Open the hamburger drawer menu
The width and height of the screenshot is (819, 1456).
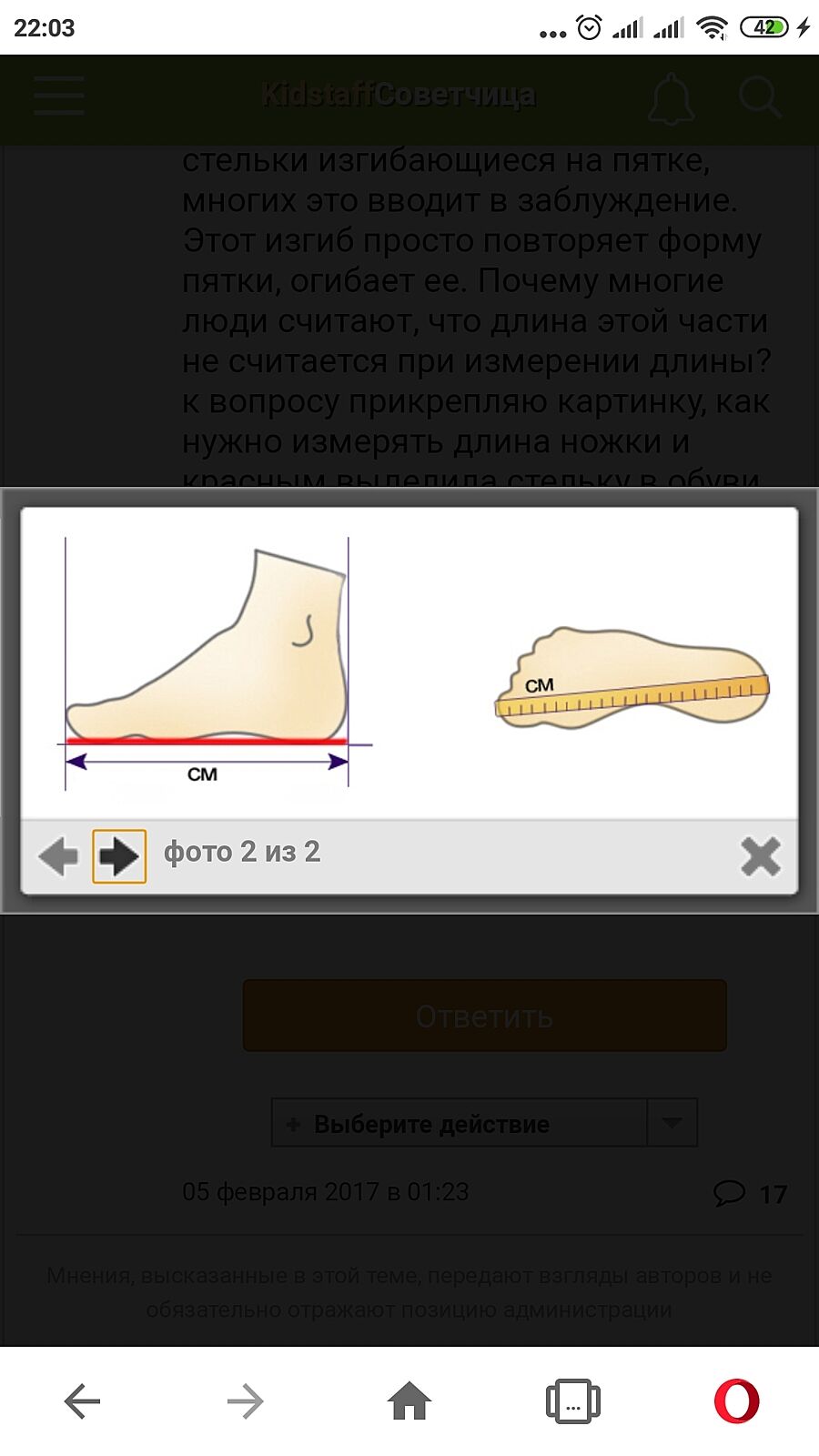tap(59, 96)
